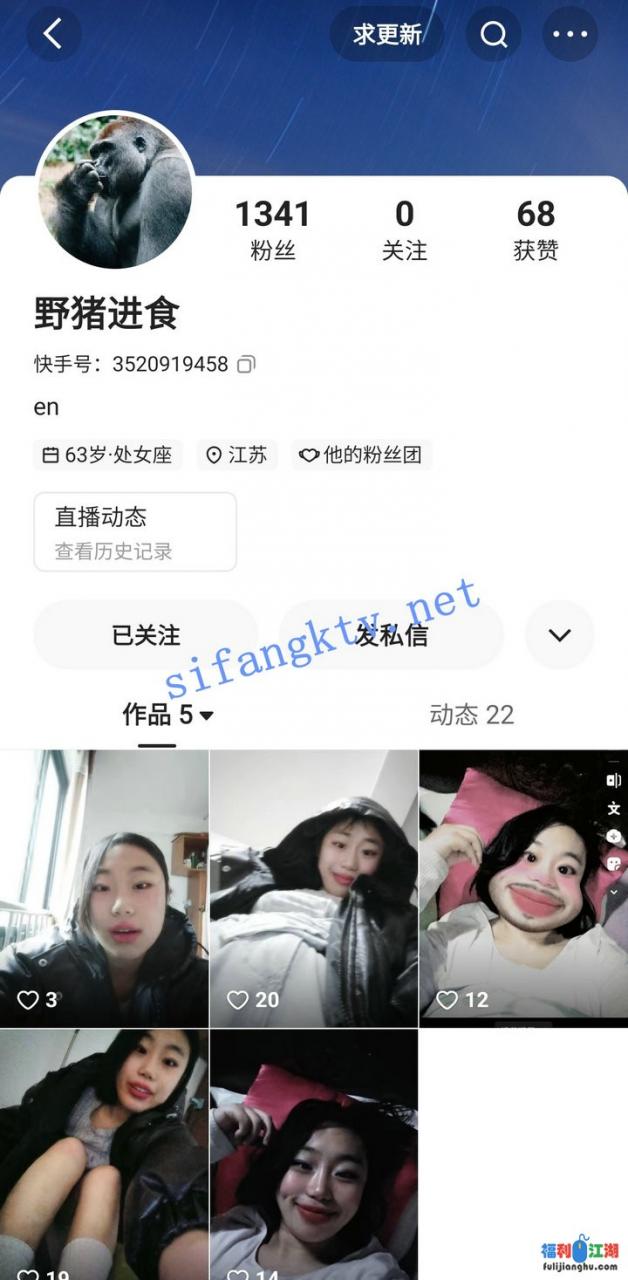Open 直播动态 history card
This screenshot has height=1280, width=628.
point(135,531)
